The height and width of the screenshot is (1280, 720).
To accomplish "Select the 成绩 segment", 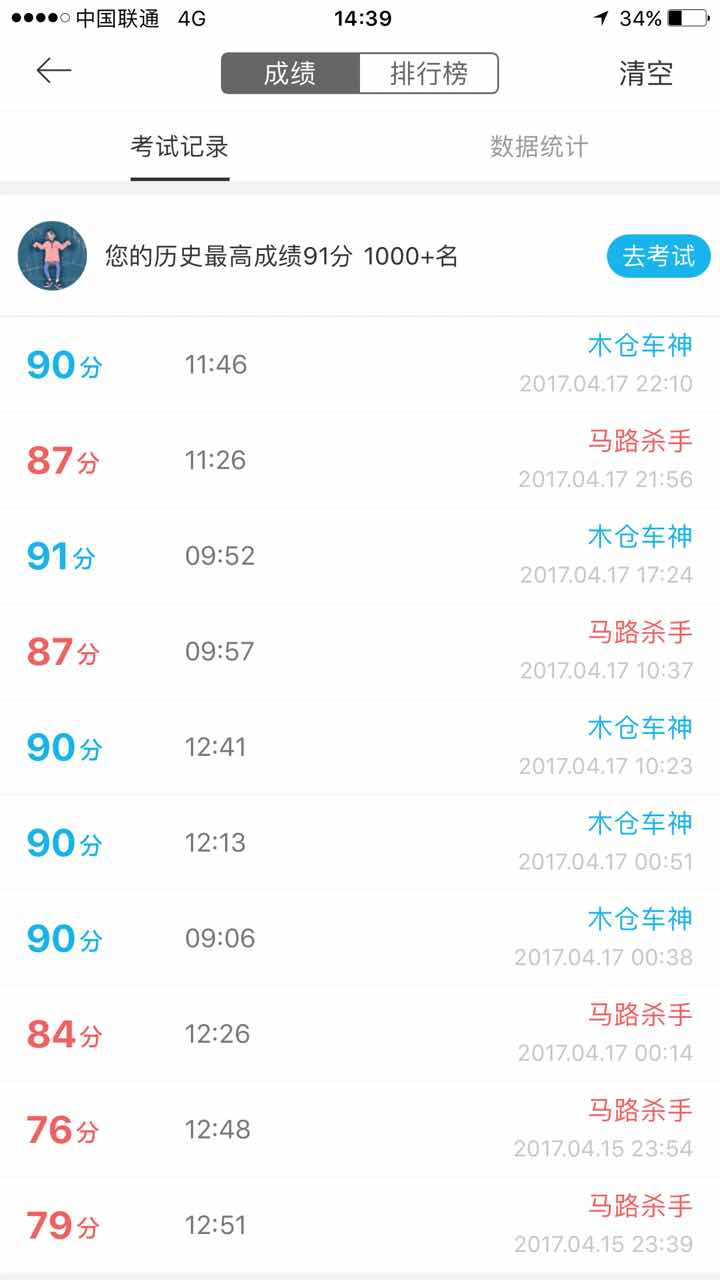I will click(x=290, y=74).
